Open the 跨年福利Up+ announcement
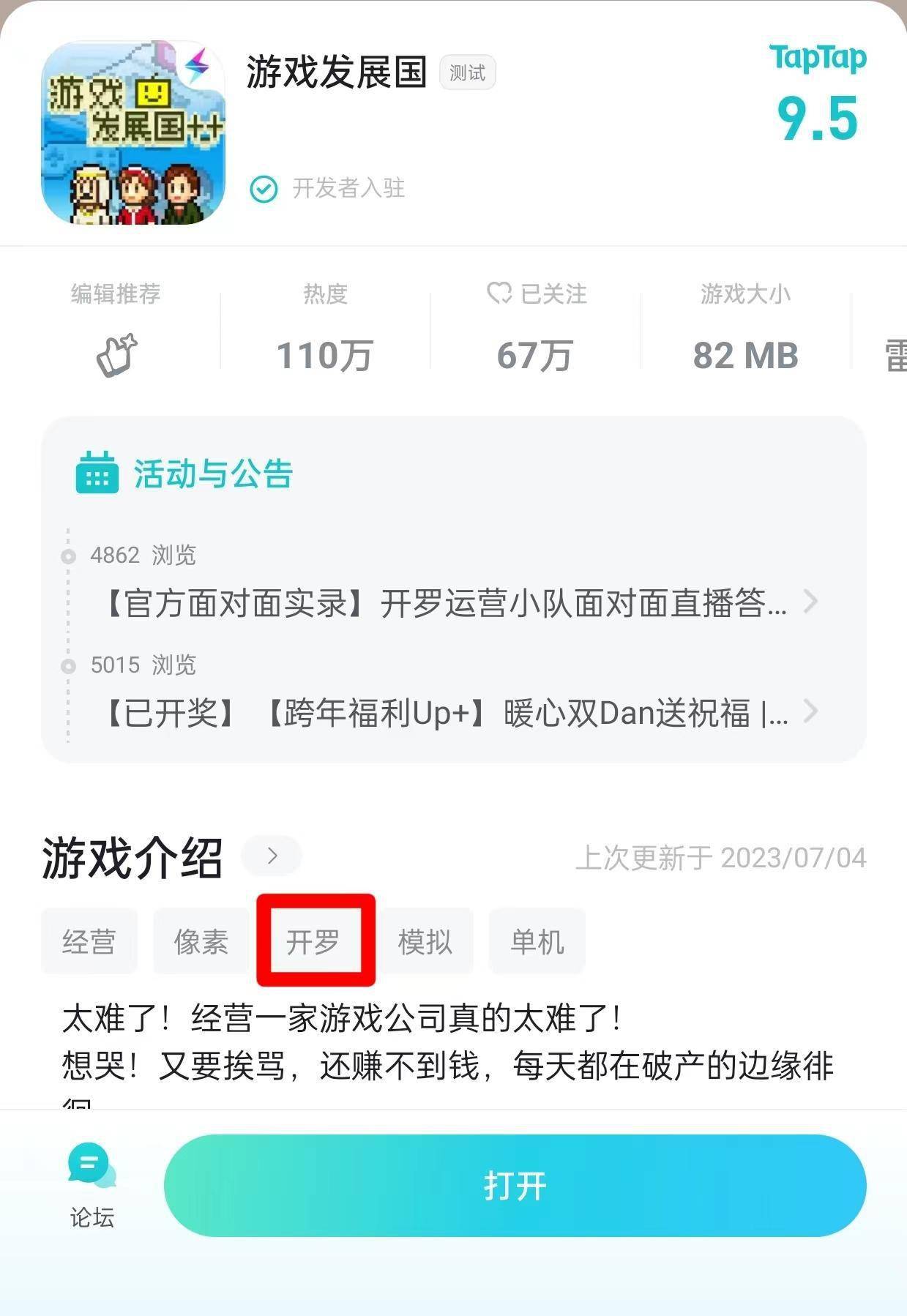This screenshot has height=1316, width=907. 447,712
